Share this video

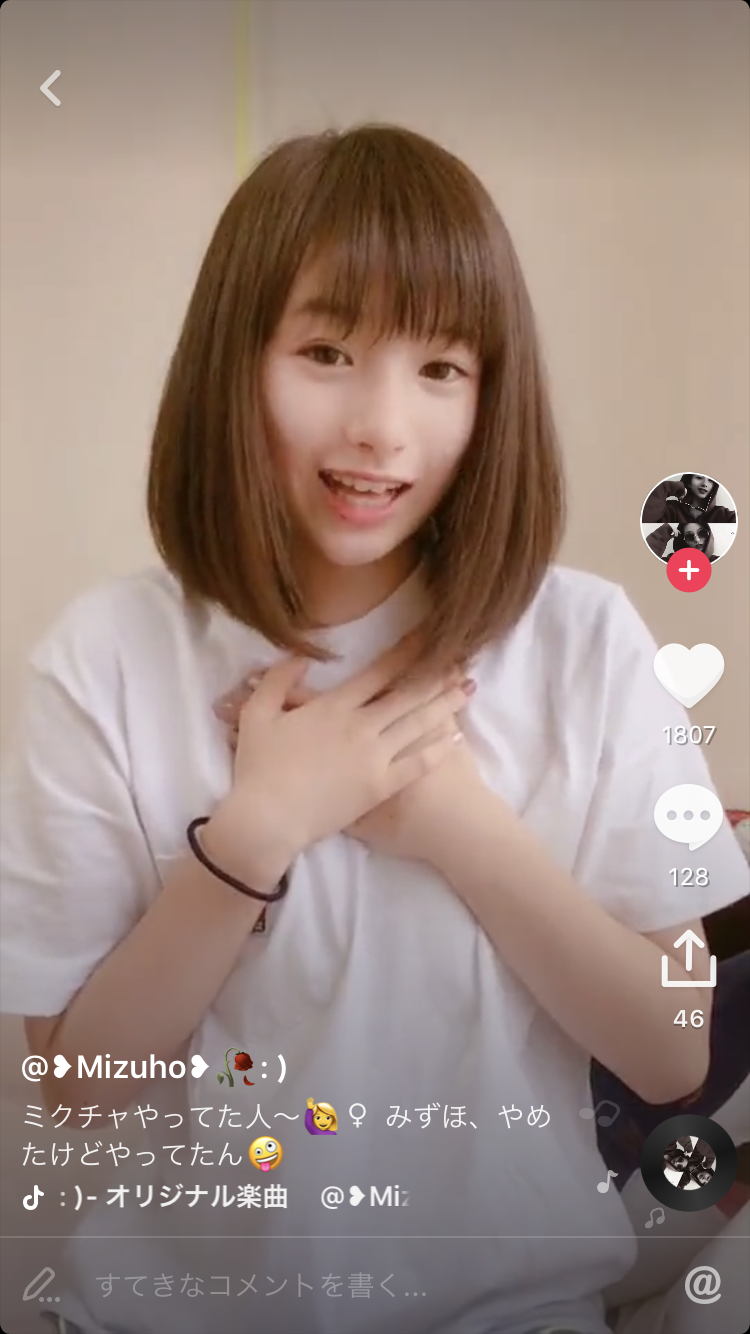tap(688, 960)
